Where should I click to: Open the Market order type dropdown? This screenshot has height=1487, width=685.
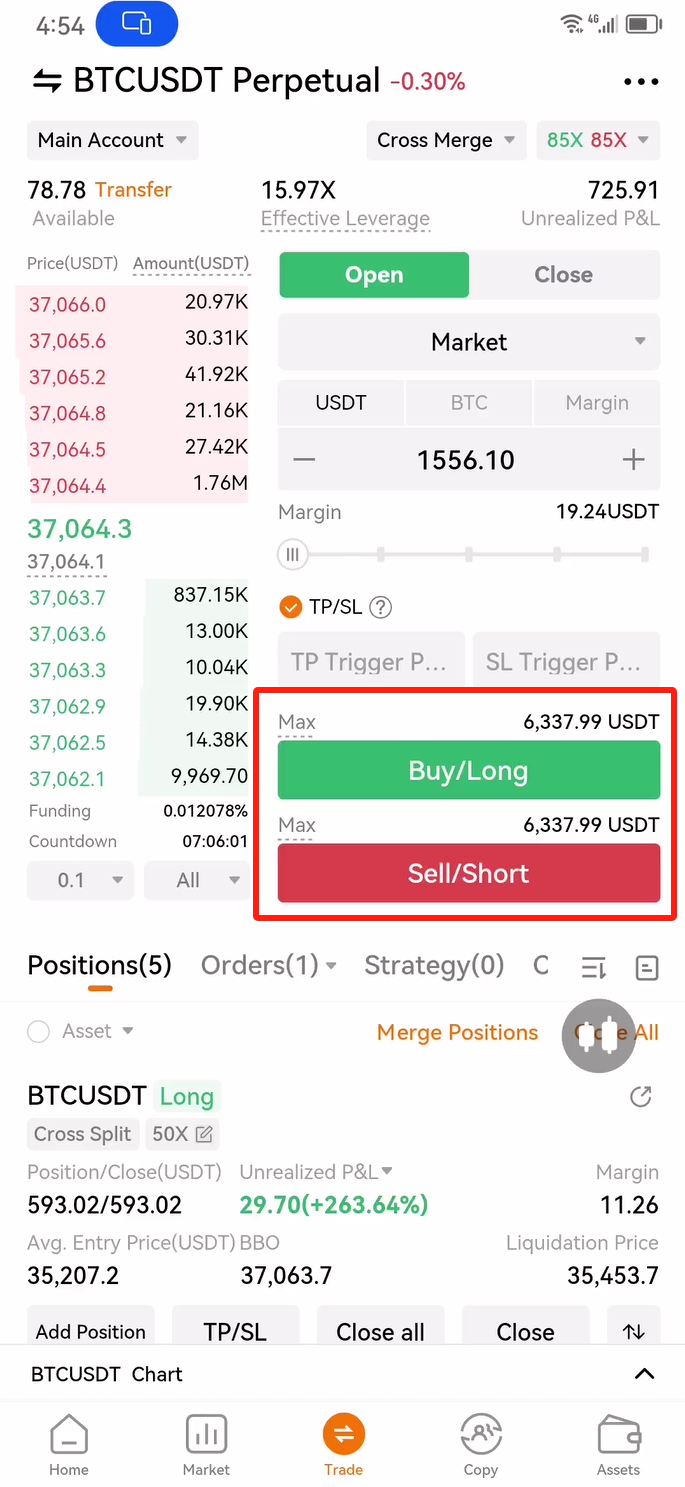(469, 342)
